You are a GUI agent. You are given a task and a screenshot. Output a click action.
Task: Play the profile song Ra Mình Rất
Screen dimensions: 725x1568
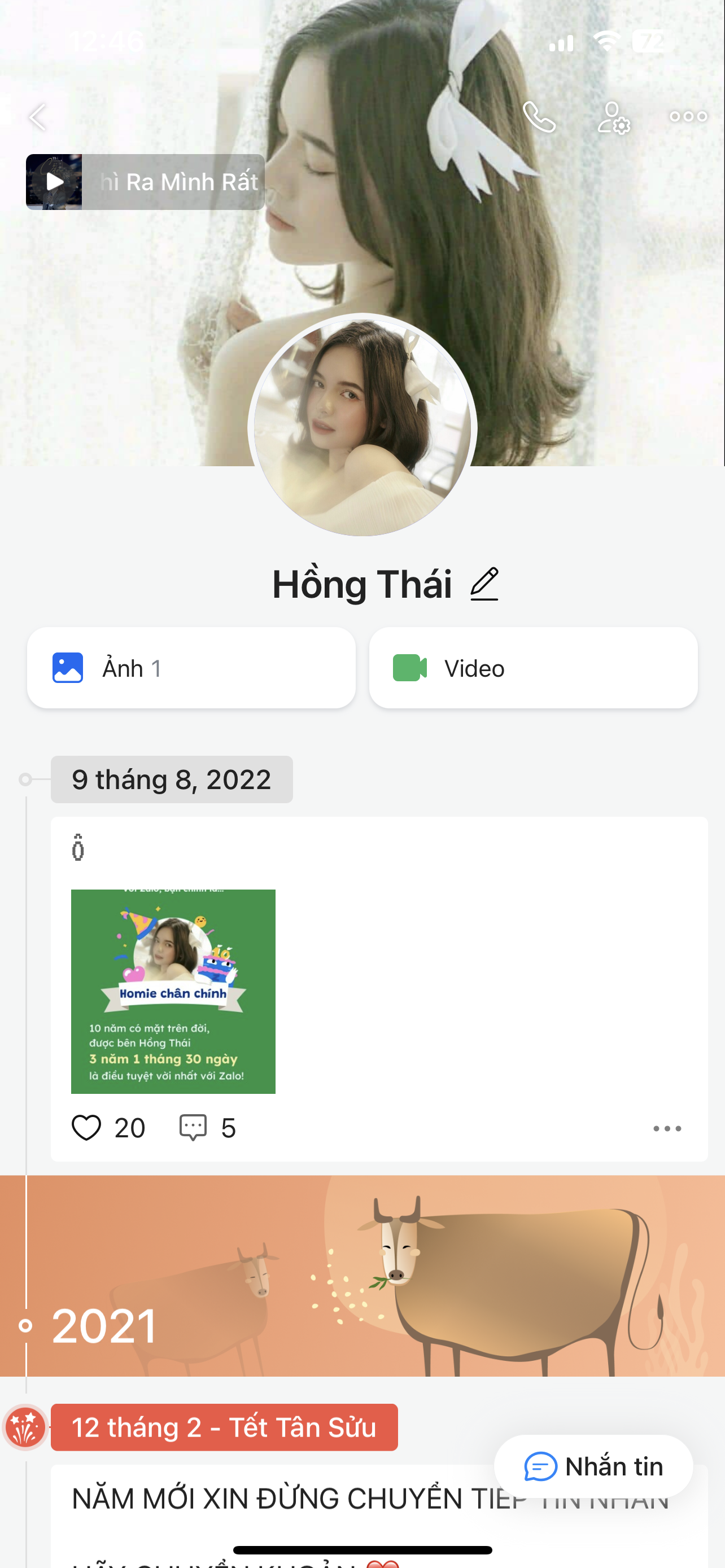click(x=54, y=182)
